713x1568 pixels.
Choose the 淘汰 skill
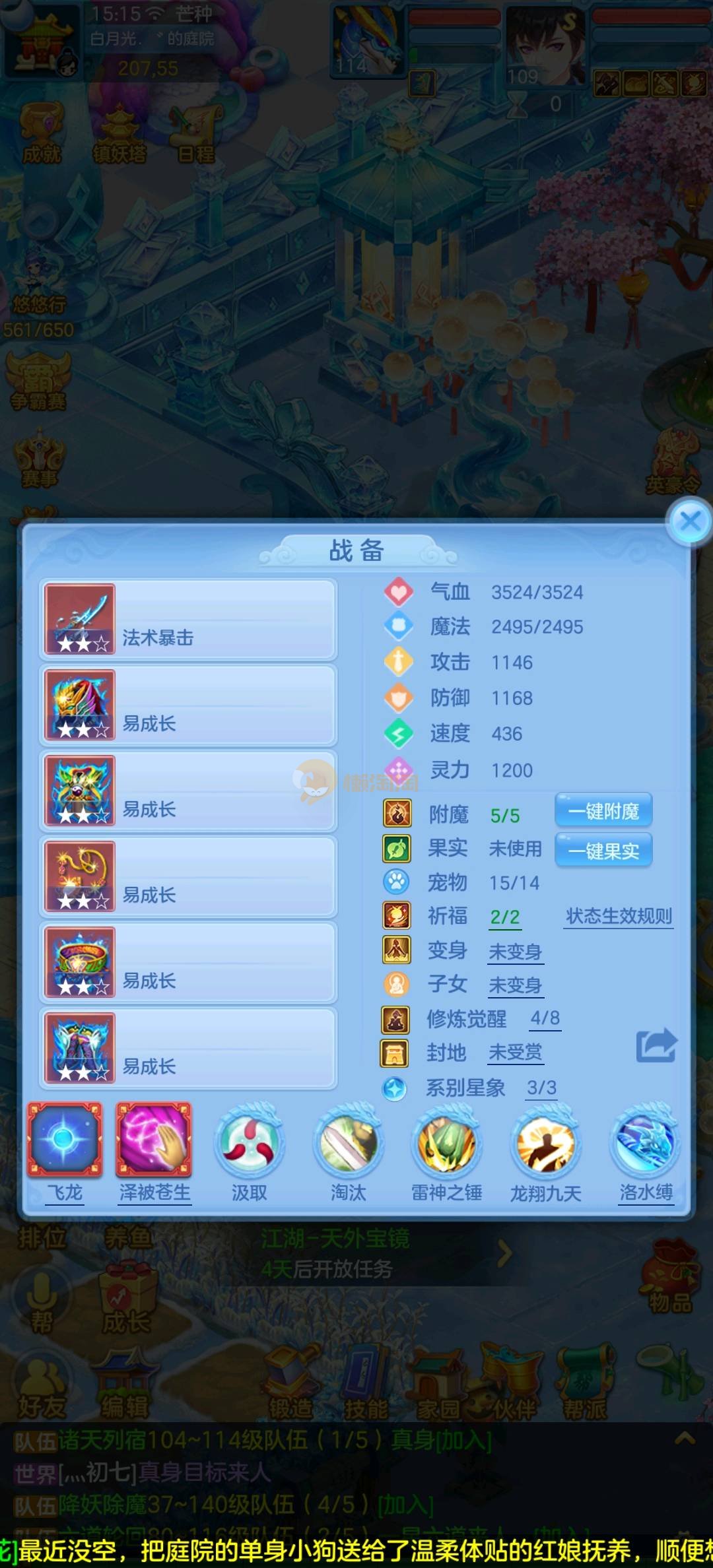348,1144
